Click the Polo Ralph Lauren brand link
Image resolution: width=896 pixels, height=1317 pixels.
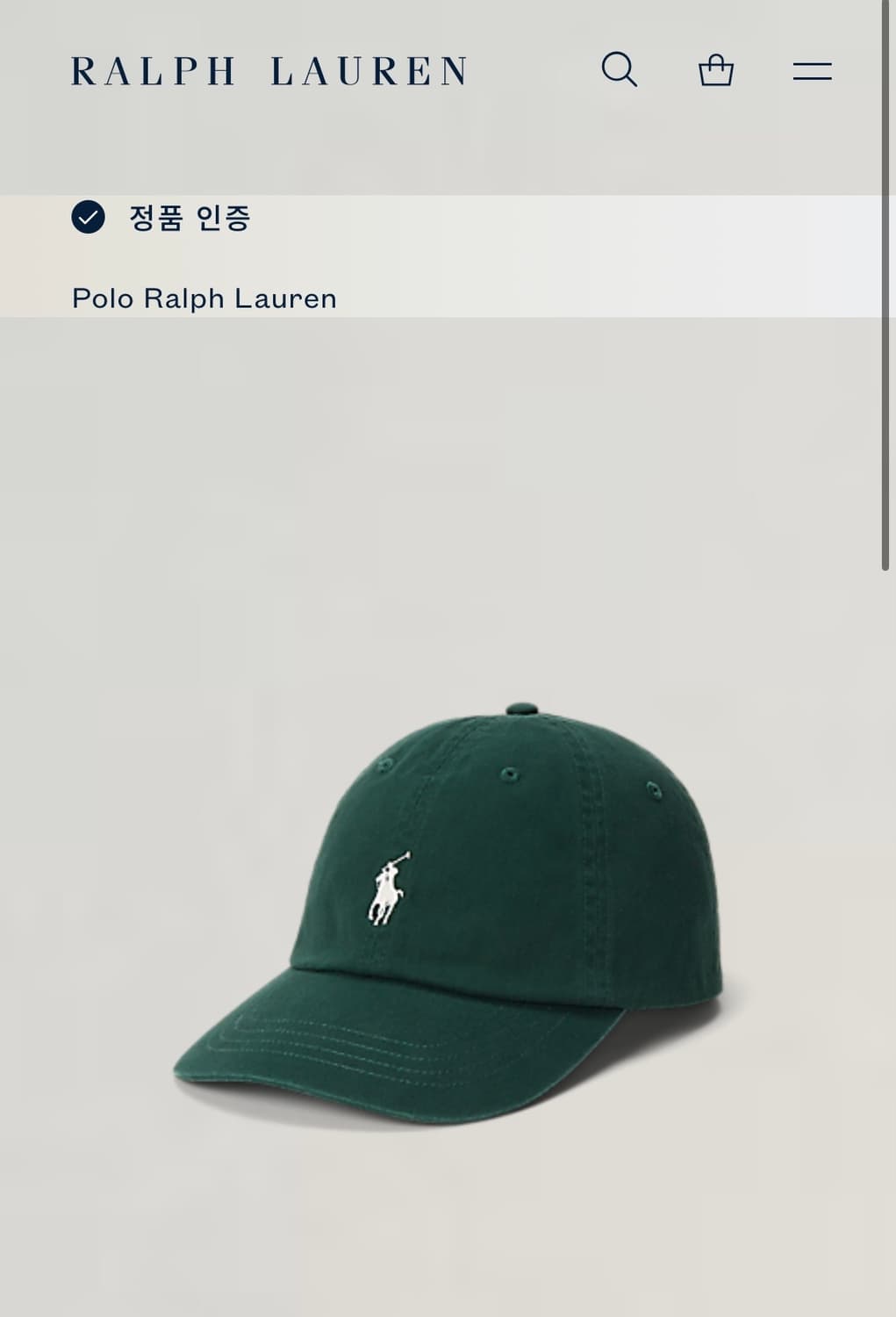pyautogui.click(x=204, y=299)
